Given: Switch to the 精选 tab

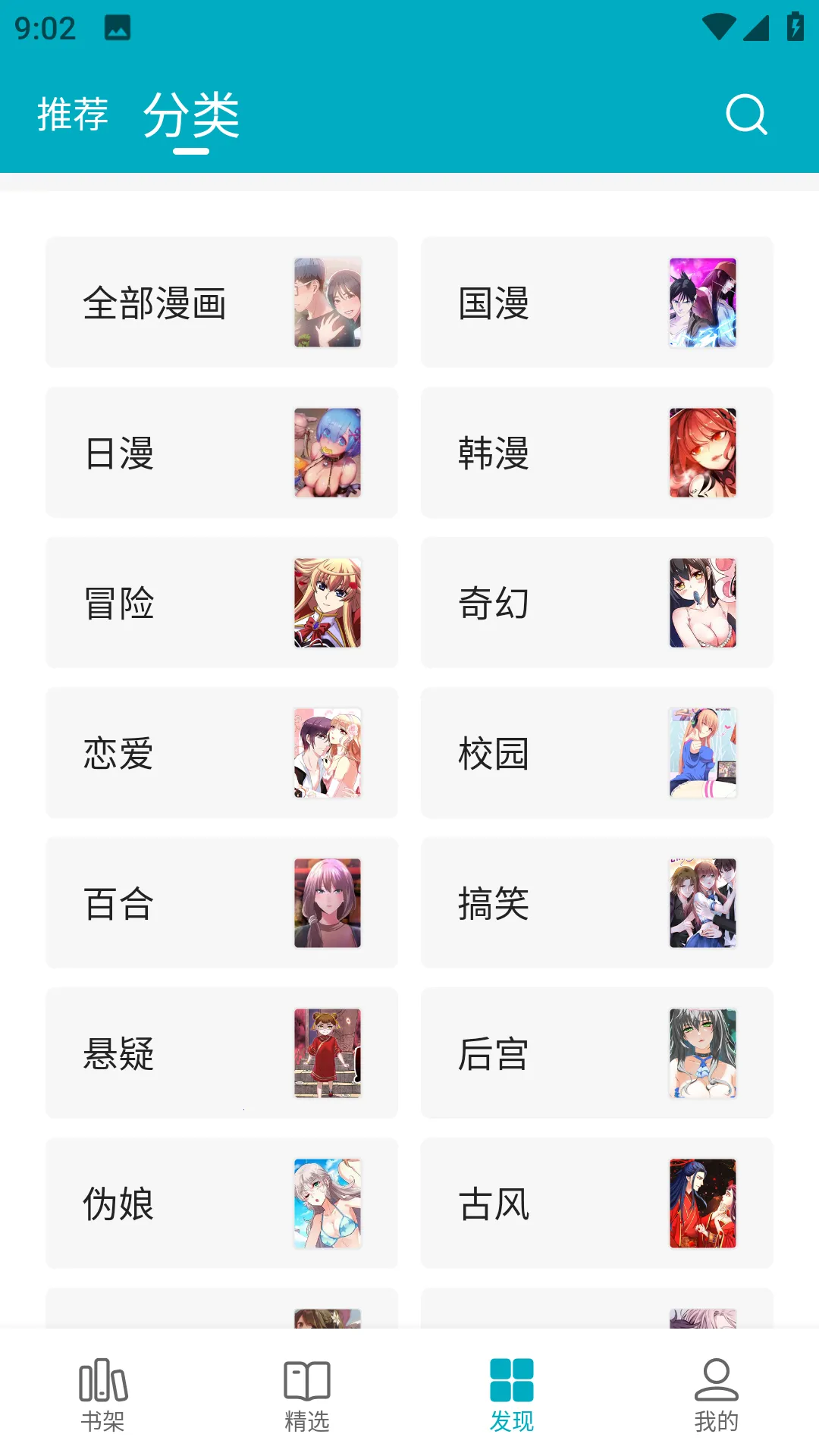Looking at the screenshot, I should 307,1395.
